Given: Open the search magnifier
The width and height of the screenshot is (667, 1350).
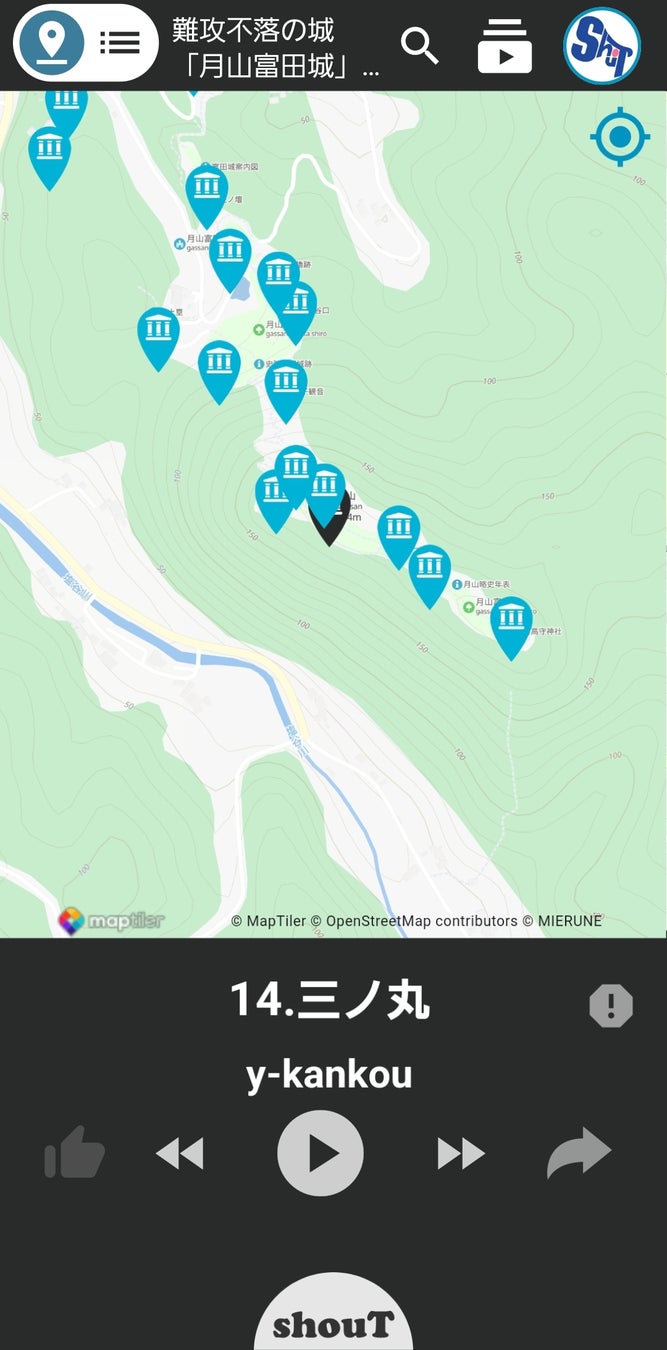Looking at the screenshot, I should [420, 45].
